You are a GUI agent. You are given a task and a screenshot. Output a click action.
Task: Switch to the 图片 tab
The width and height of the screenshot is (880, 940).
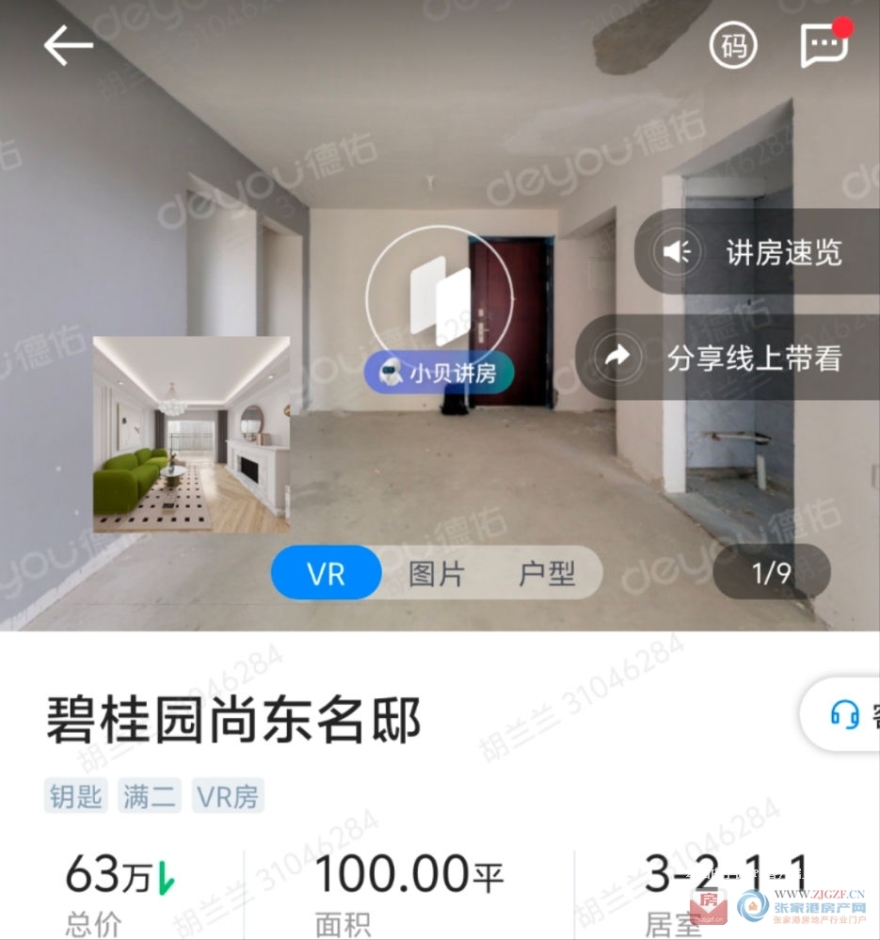pos(437,574)
